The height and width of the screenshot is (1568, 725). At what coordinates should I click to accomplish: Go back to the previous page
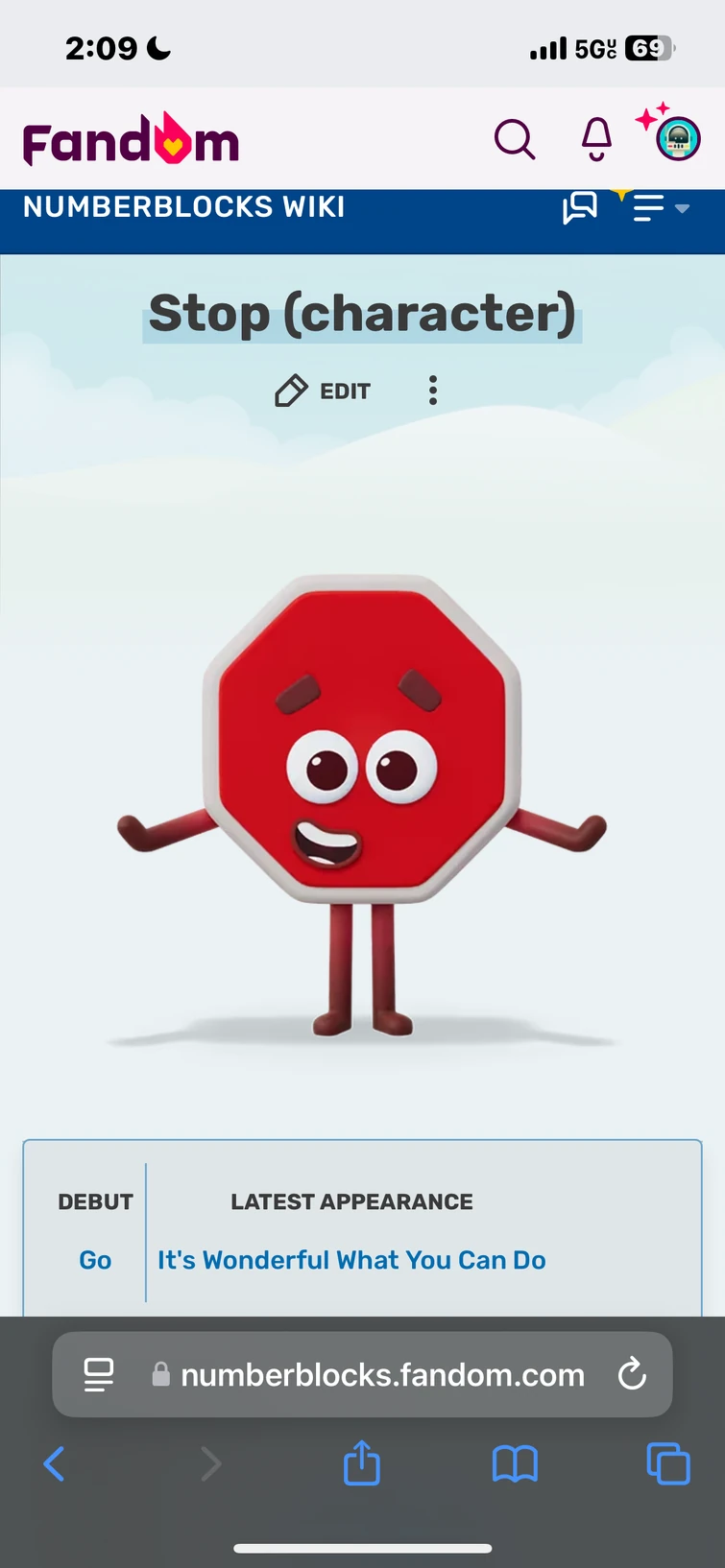55,1464
